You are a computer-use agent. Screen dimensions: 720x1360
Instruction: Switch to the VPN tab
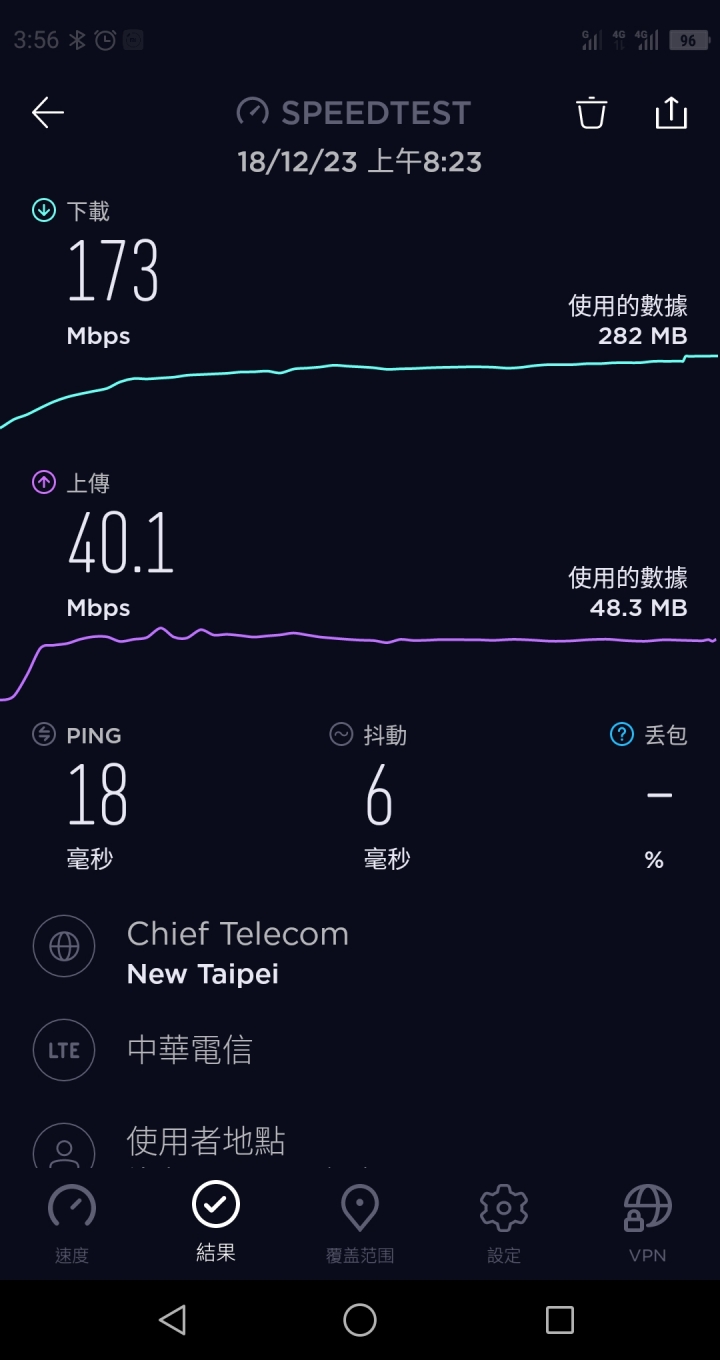648,1223
